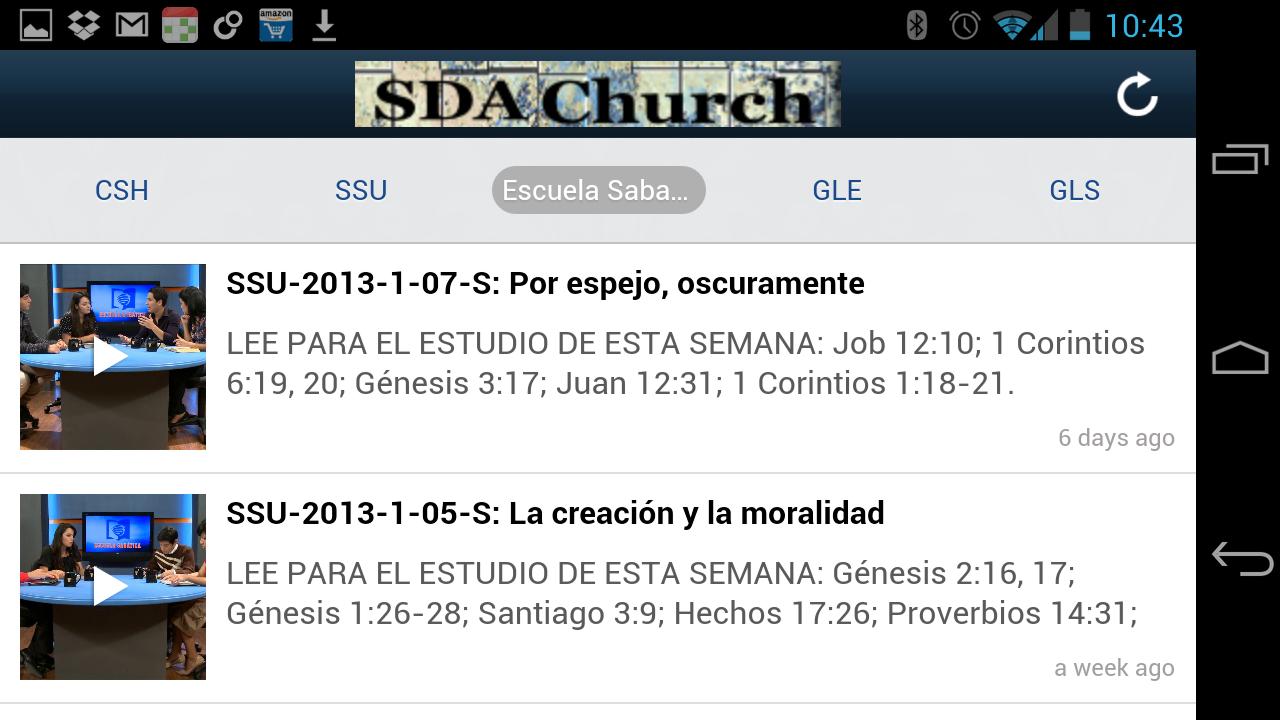This screenshot has width=1280, height=720.
Task: Open lesson Por espejo, oscuramente
Action: (545, 284)
